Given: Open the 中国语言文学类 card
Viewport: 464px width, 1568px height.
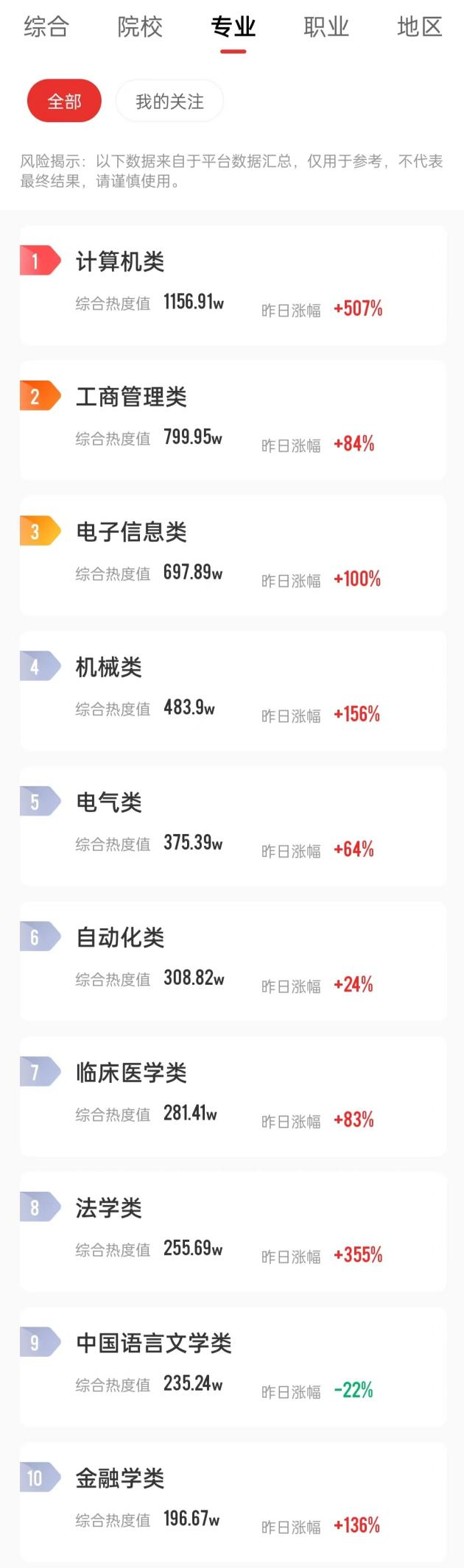Looking at the screenshot, I should (233, 1367).
